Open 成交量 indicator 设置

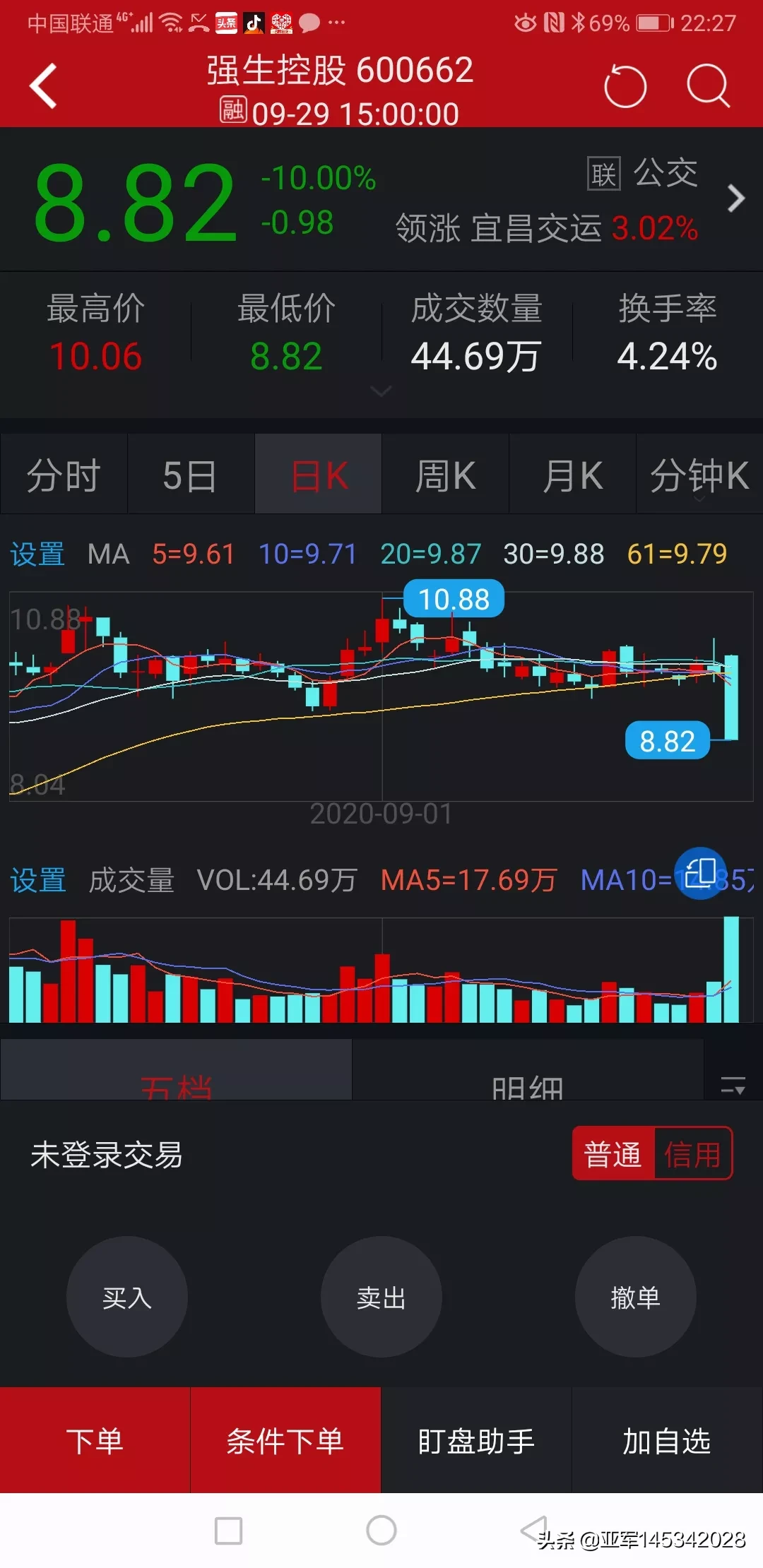tap(37, 880)
